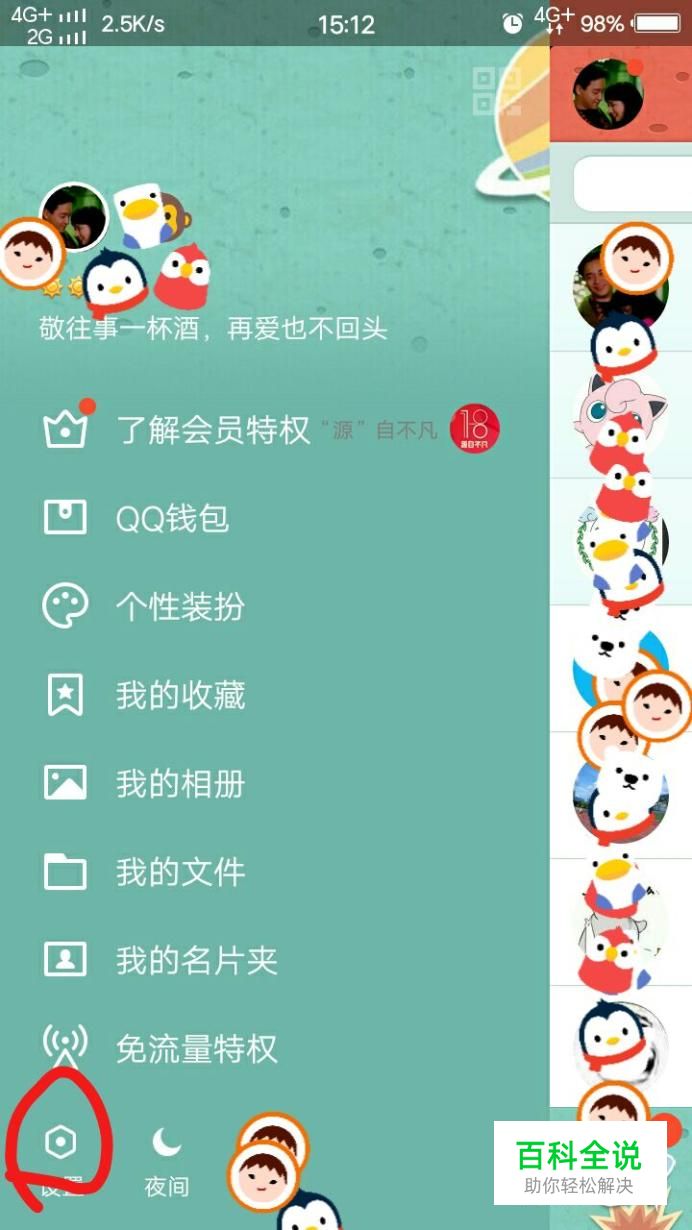
Task: Open the QR code icon
Action: pyautogui.click(x=496, y=91)
